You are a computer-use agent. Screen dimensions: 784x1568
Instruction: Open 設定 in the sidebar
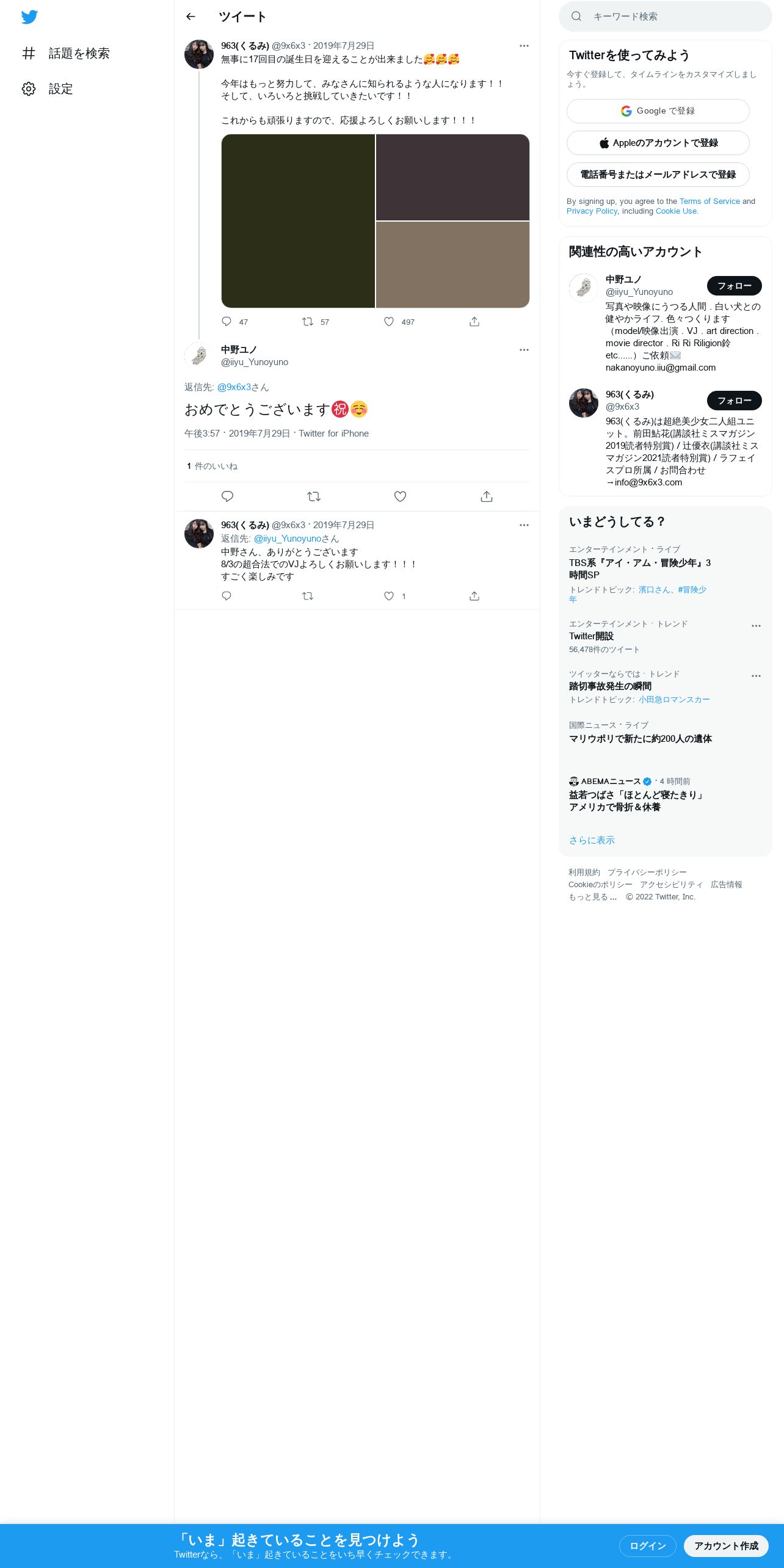click(x=48, y=89)
